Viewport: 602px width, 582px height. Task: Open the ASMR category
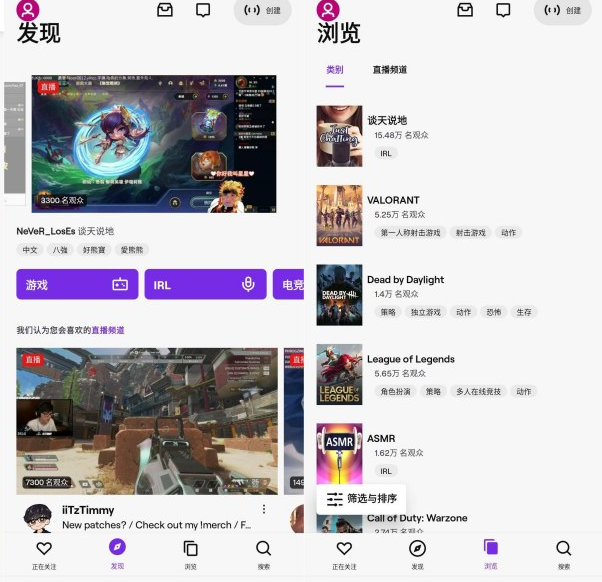(x=381, y=438)
